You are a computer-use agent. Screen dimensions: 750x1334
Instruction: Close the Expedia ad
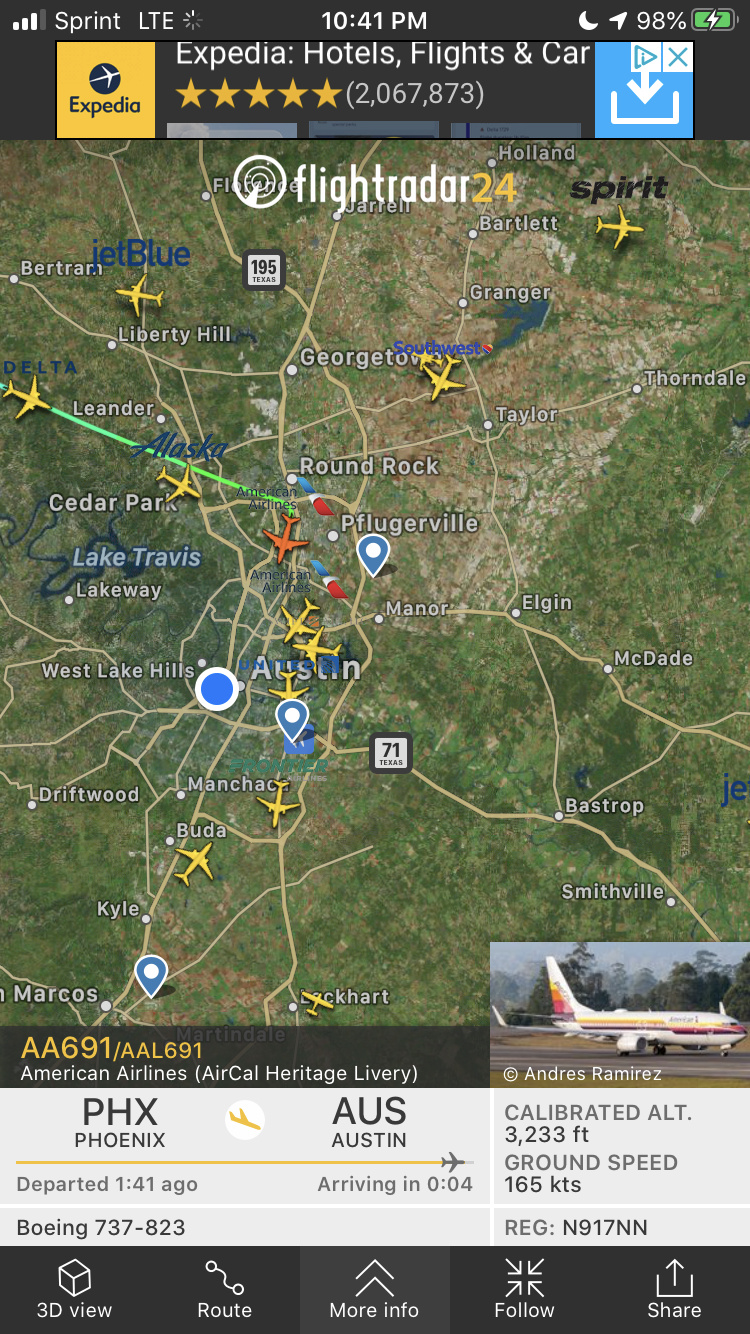678,57
